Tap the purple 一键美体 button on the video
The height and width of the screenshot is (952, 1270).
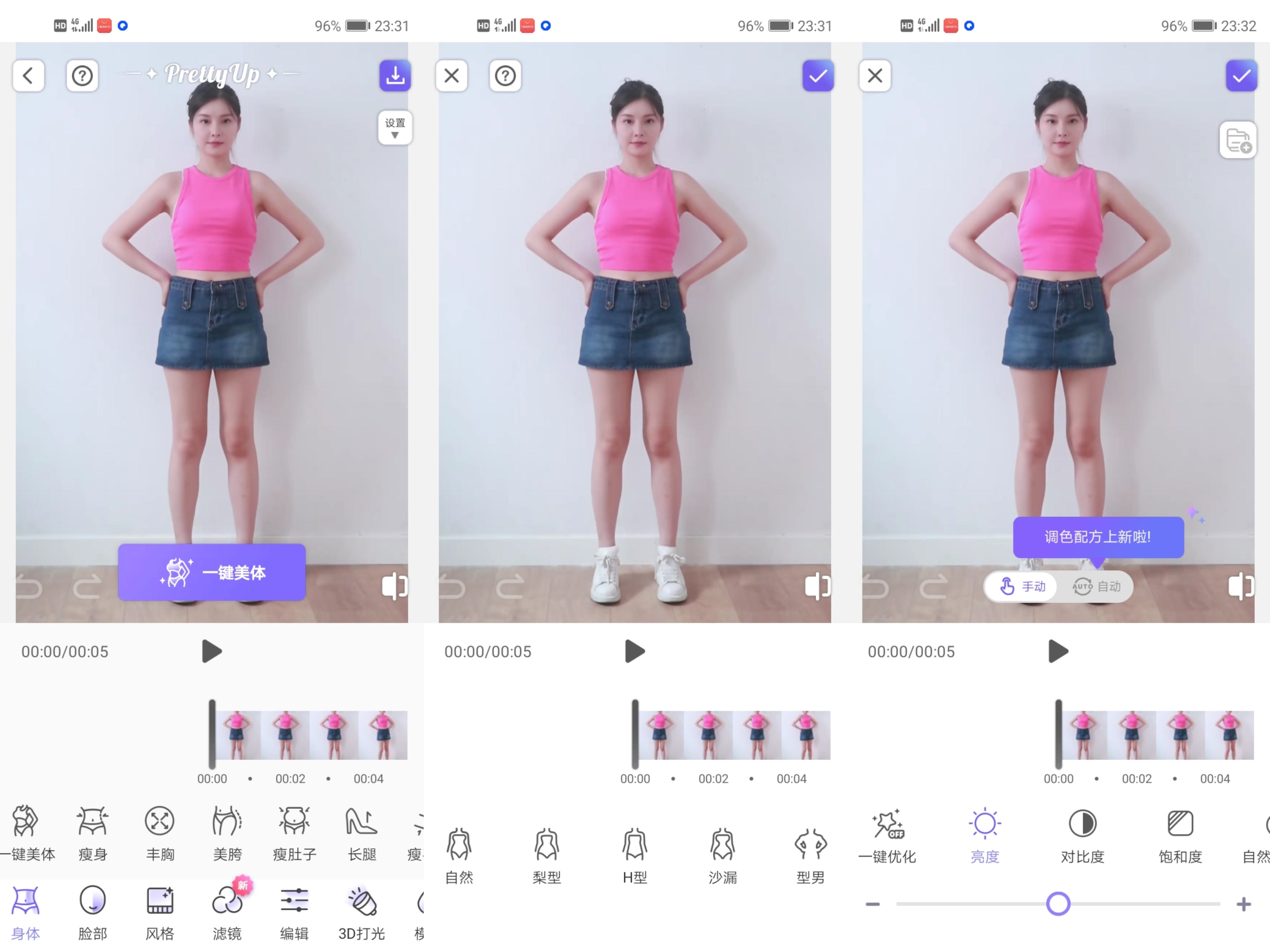tap(212, 572)
